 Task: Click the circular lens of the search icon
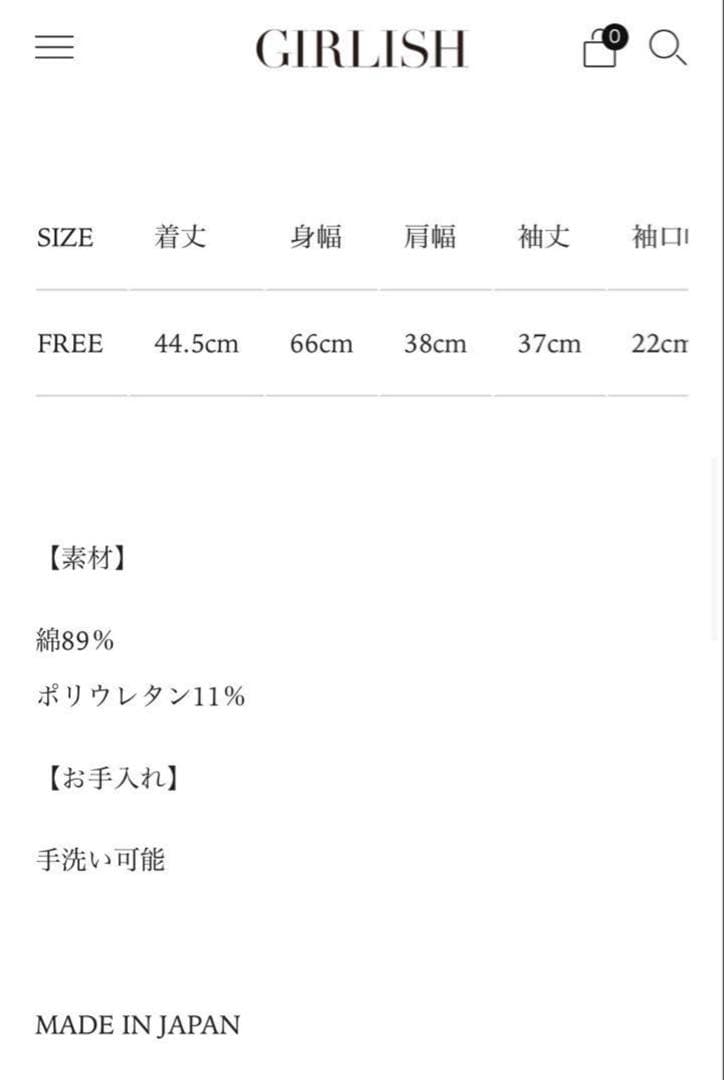pyautogui.click(x=664, y=45)
